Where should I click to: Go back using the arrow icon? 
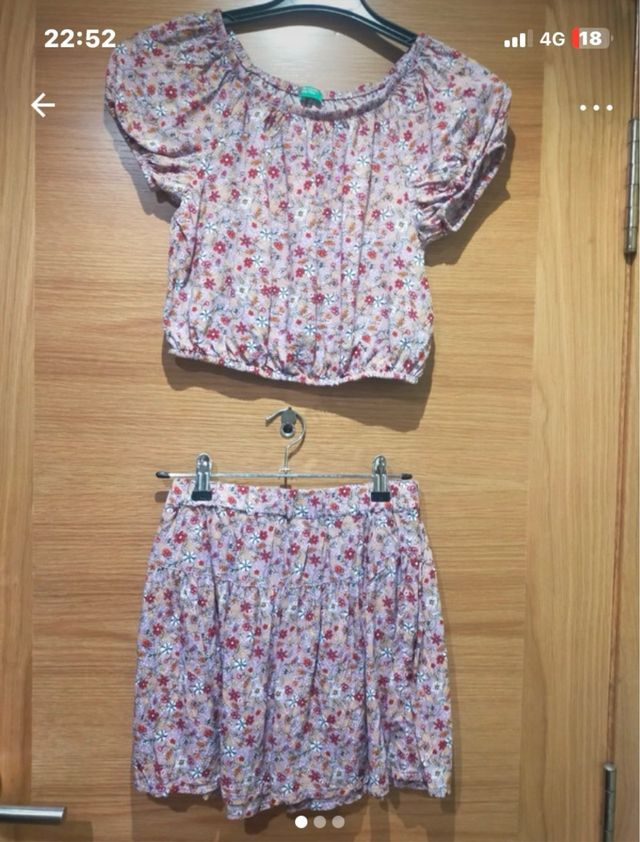pos(42,105)
